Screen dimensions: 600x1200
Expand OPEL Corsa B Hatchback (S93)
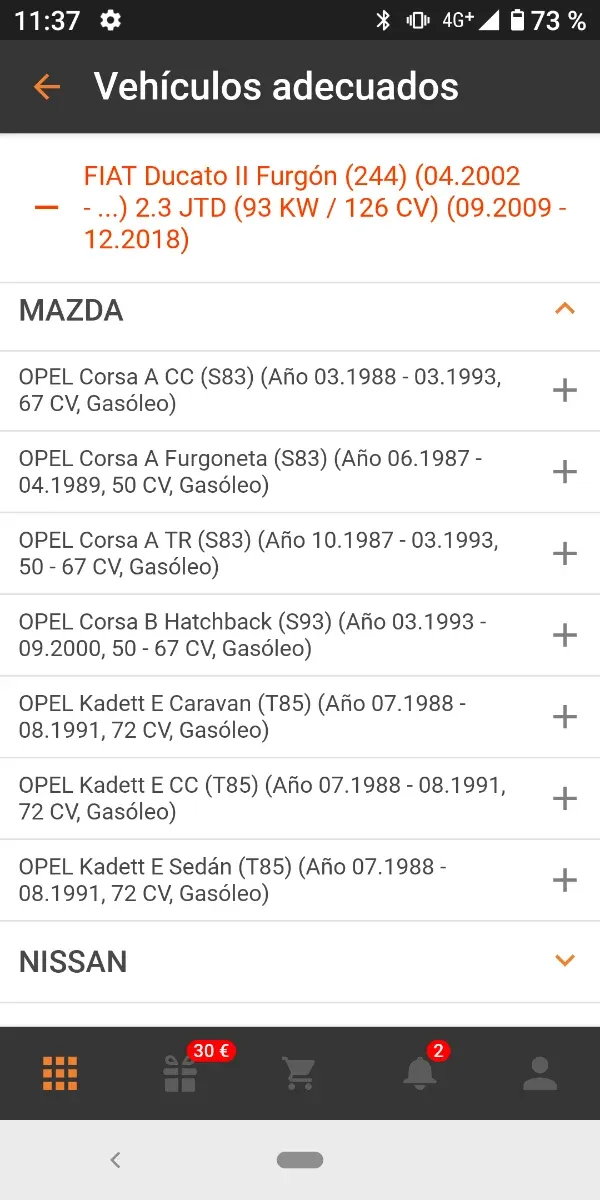click(564, 635)
